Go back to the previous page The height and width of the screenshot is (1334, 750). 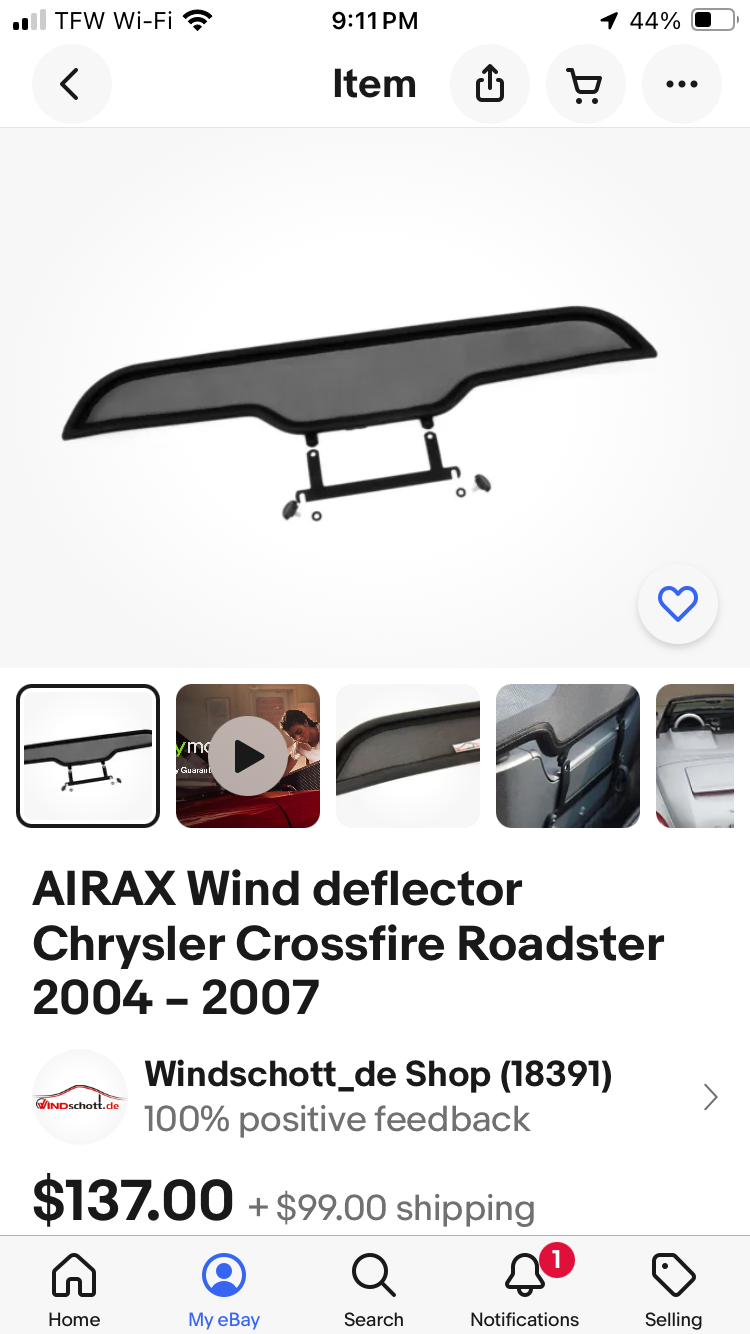(71, 85)
